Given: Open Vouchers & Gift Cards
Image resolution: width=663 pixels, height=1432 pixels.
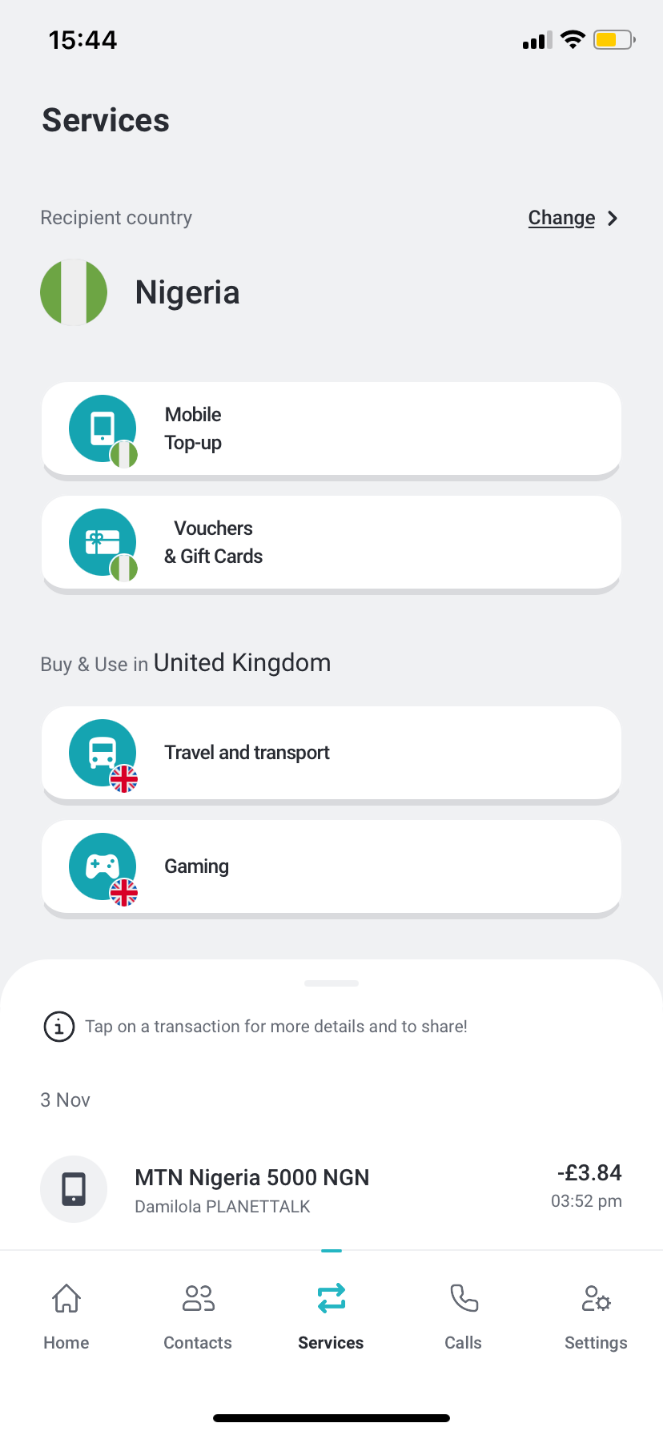Looking at the screenshot, I should [330, 543].
